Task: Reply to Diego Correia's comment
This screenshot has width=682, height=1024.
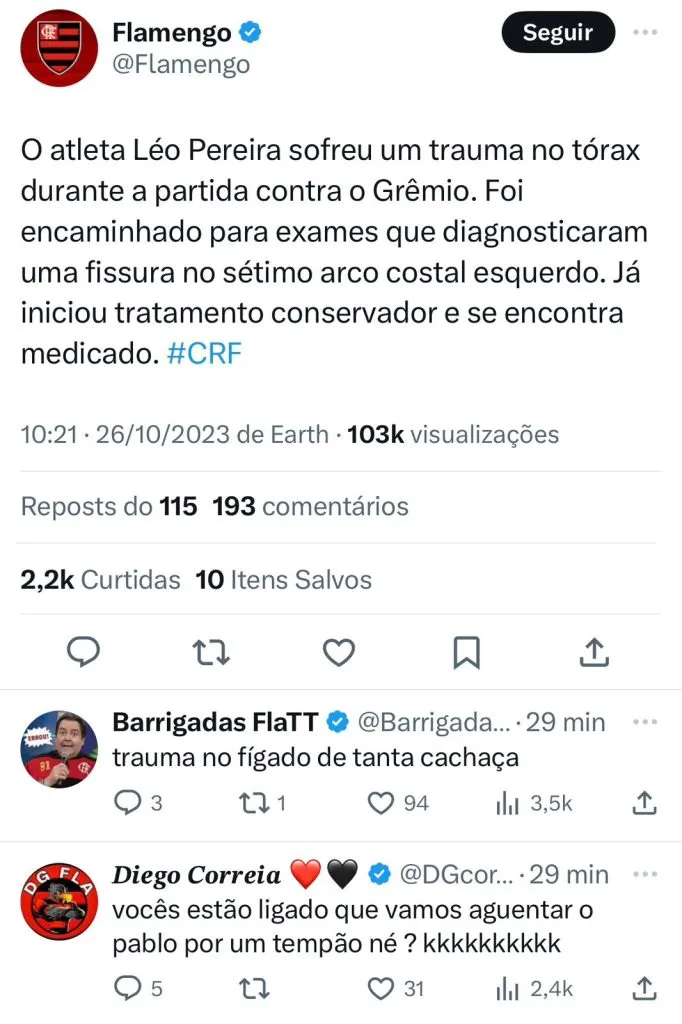Action: click(x=127, y=988)
